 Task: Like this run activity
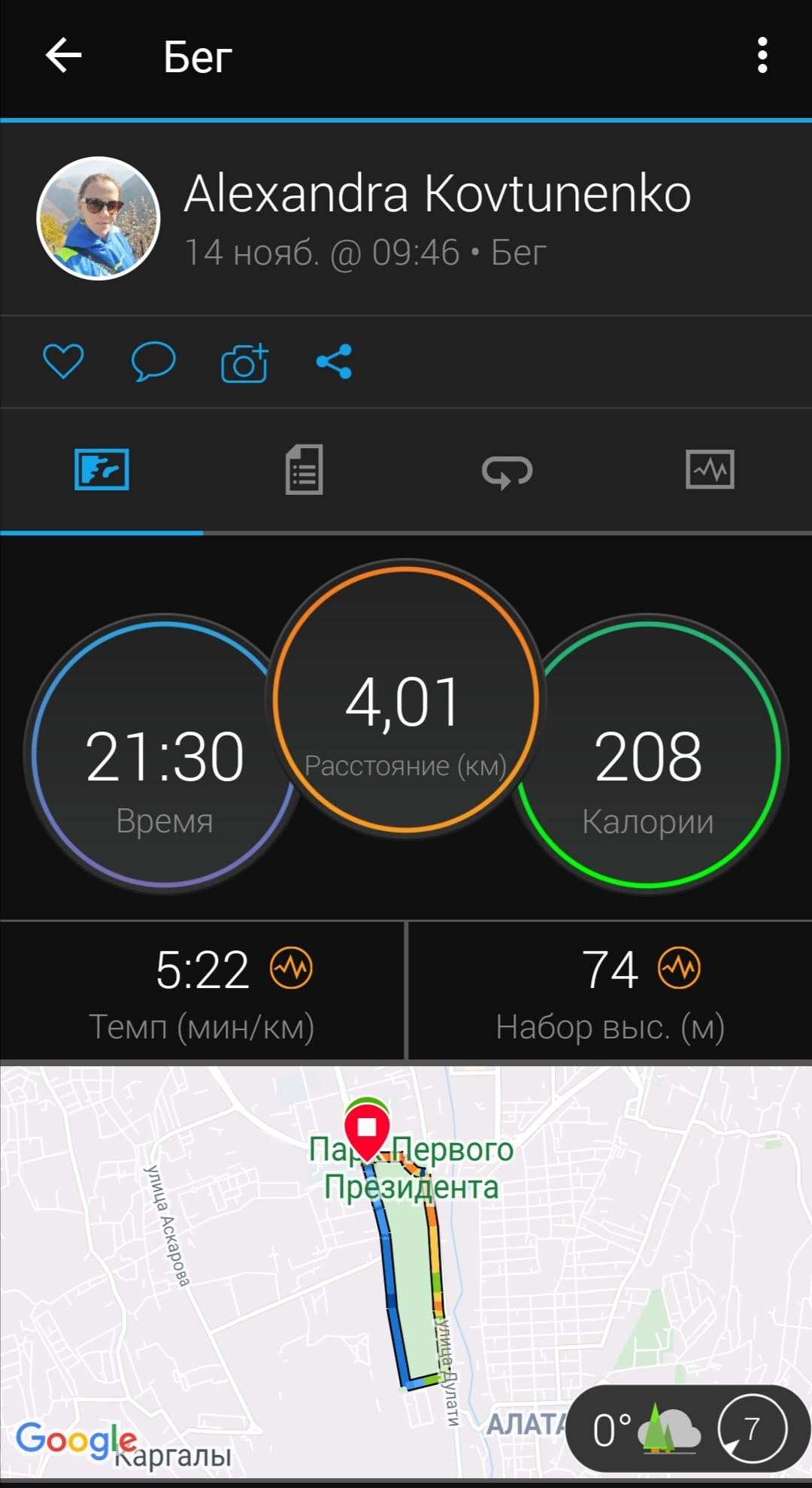(x=63, y=362)
